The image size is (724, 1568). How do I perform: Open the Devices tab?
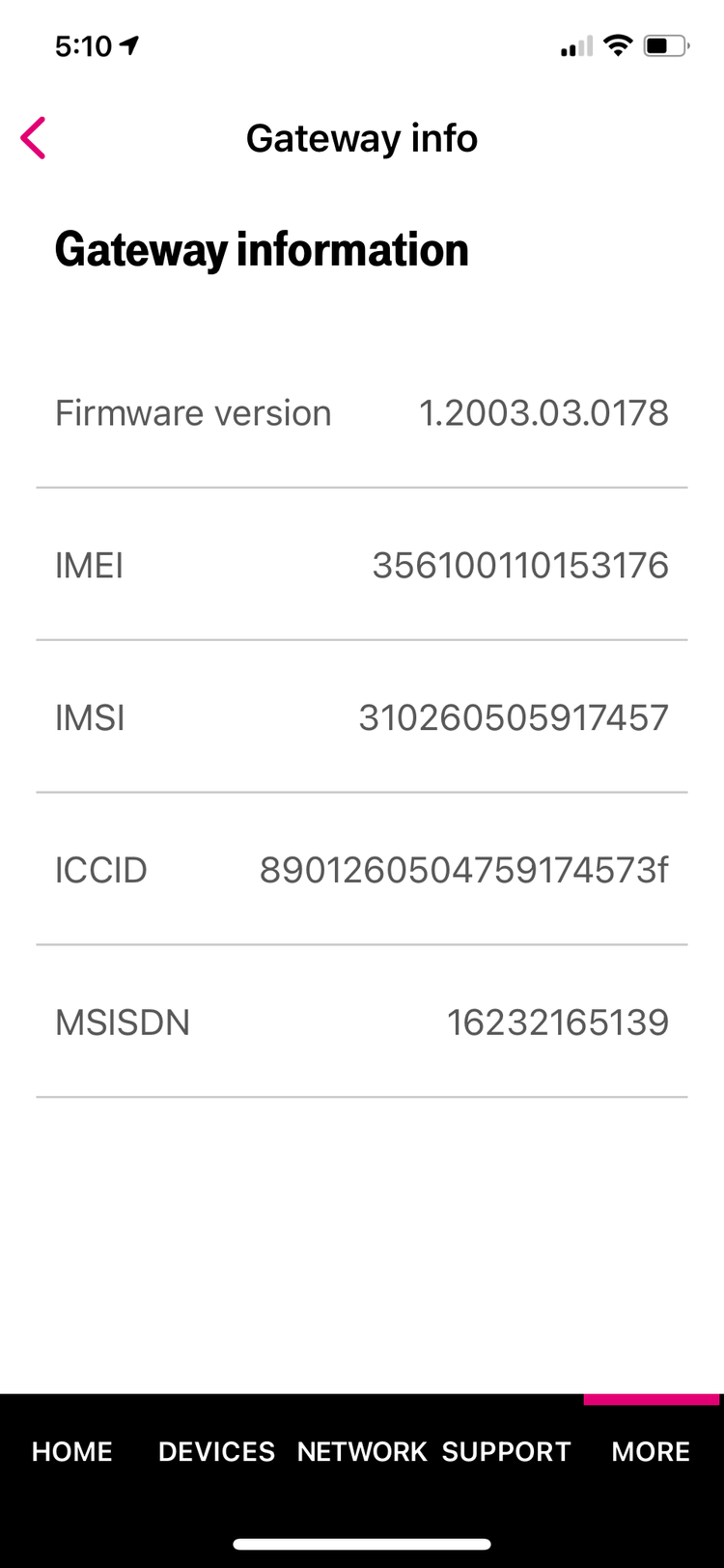click(216, 1451)
